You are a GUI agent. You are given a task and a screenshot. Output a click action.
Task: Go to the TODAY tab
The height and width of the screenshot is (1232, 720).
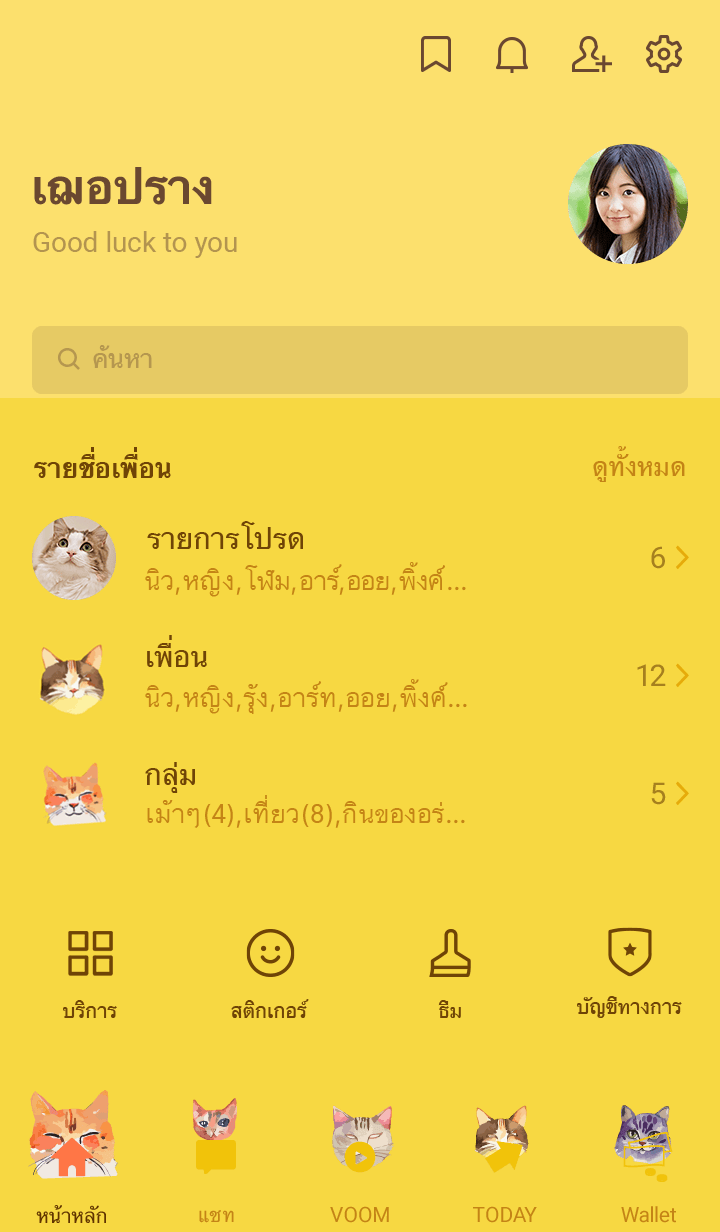click(x=504, y=1160)
